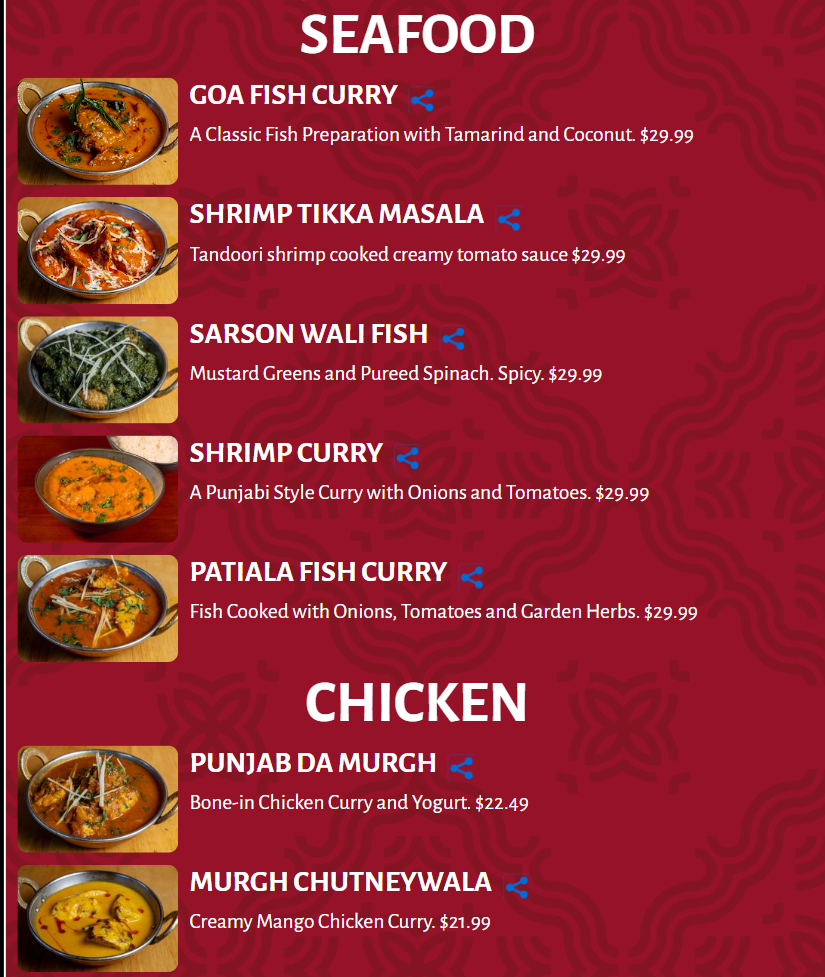825x977 pixels.
Task: Tap share icon beside Shrimp Tikka Masala
Action: coord(508,219)
